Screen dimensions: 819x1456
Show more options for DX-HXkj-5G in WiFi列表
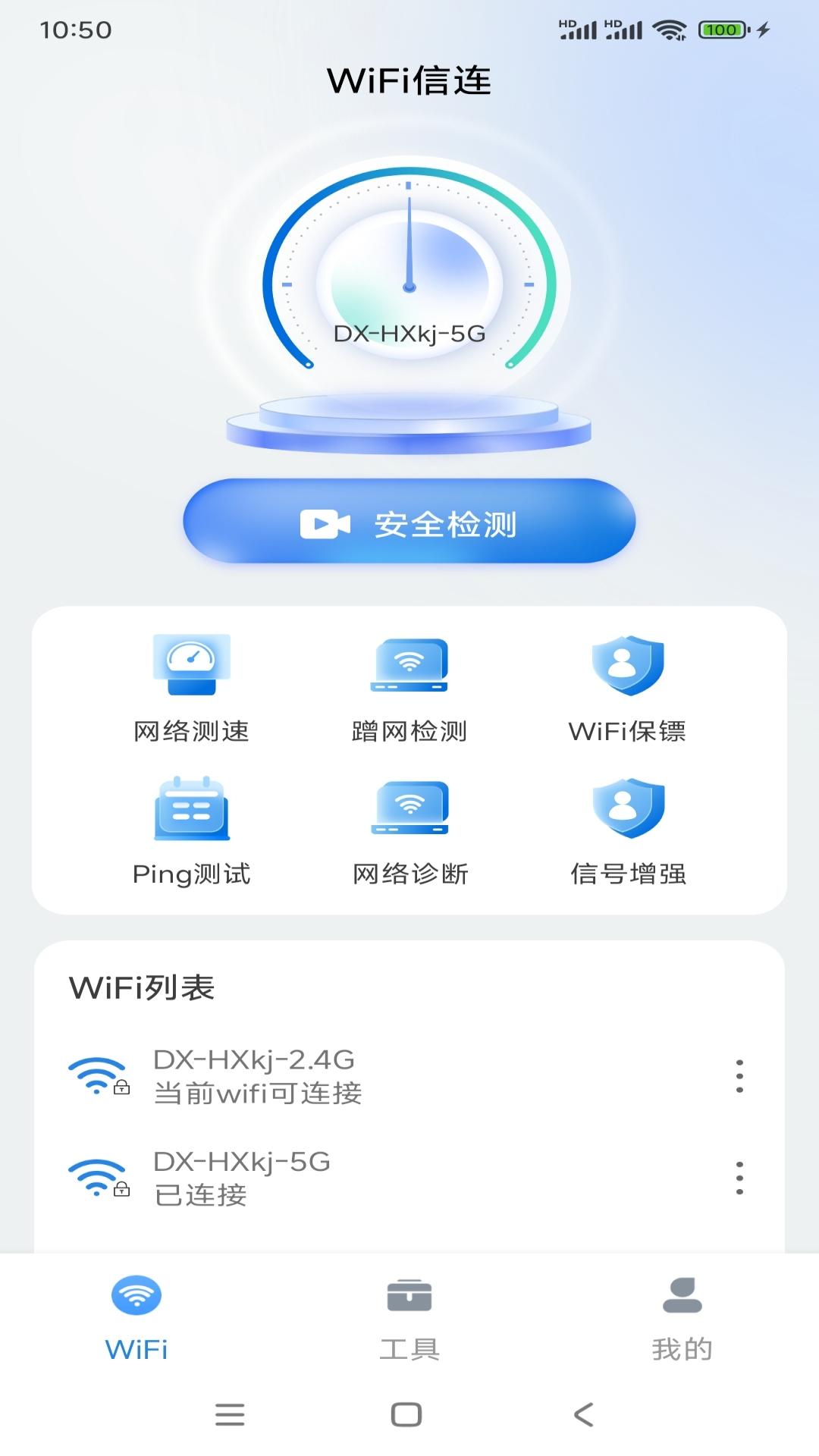point(739,1178)
